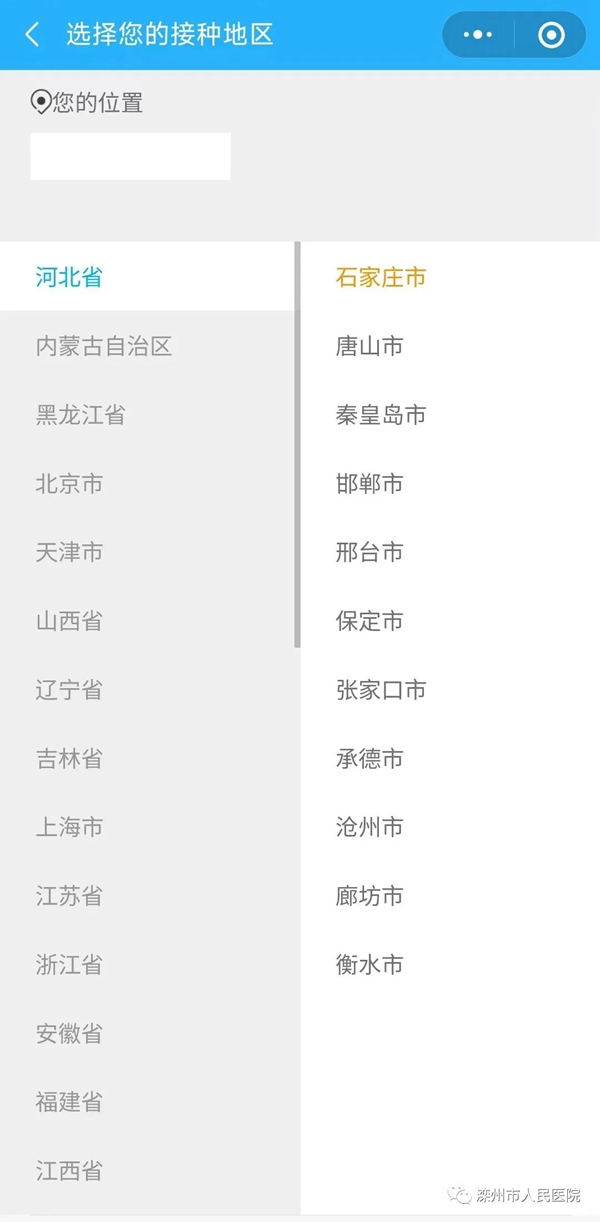Pick 廊坊市 as the city
The image size is (600, 1222).
click(450, 896)
